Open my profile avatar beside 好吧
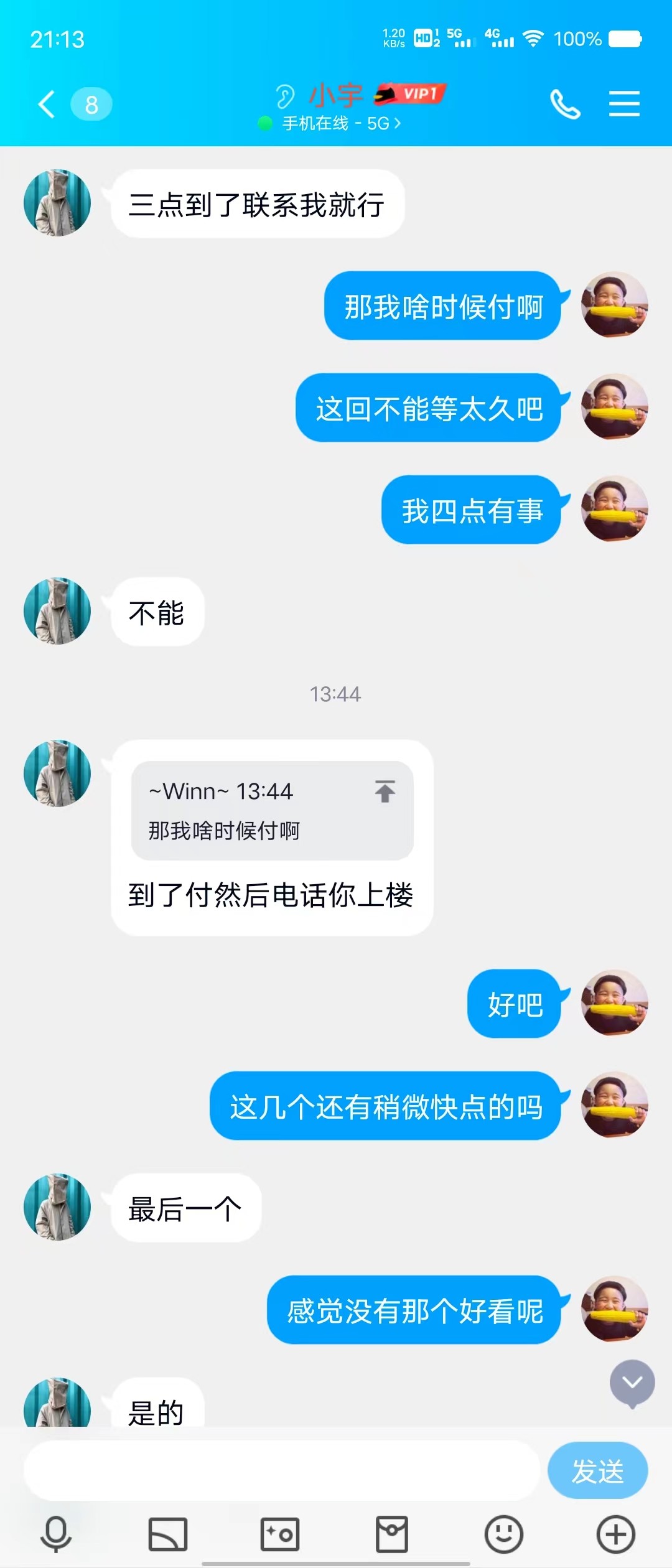672x1568 pixels. coord(615,1002)
